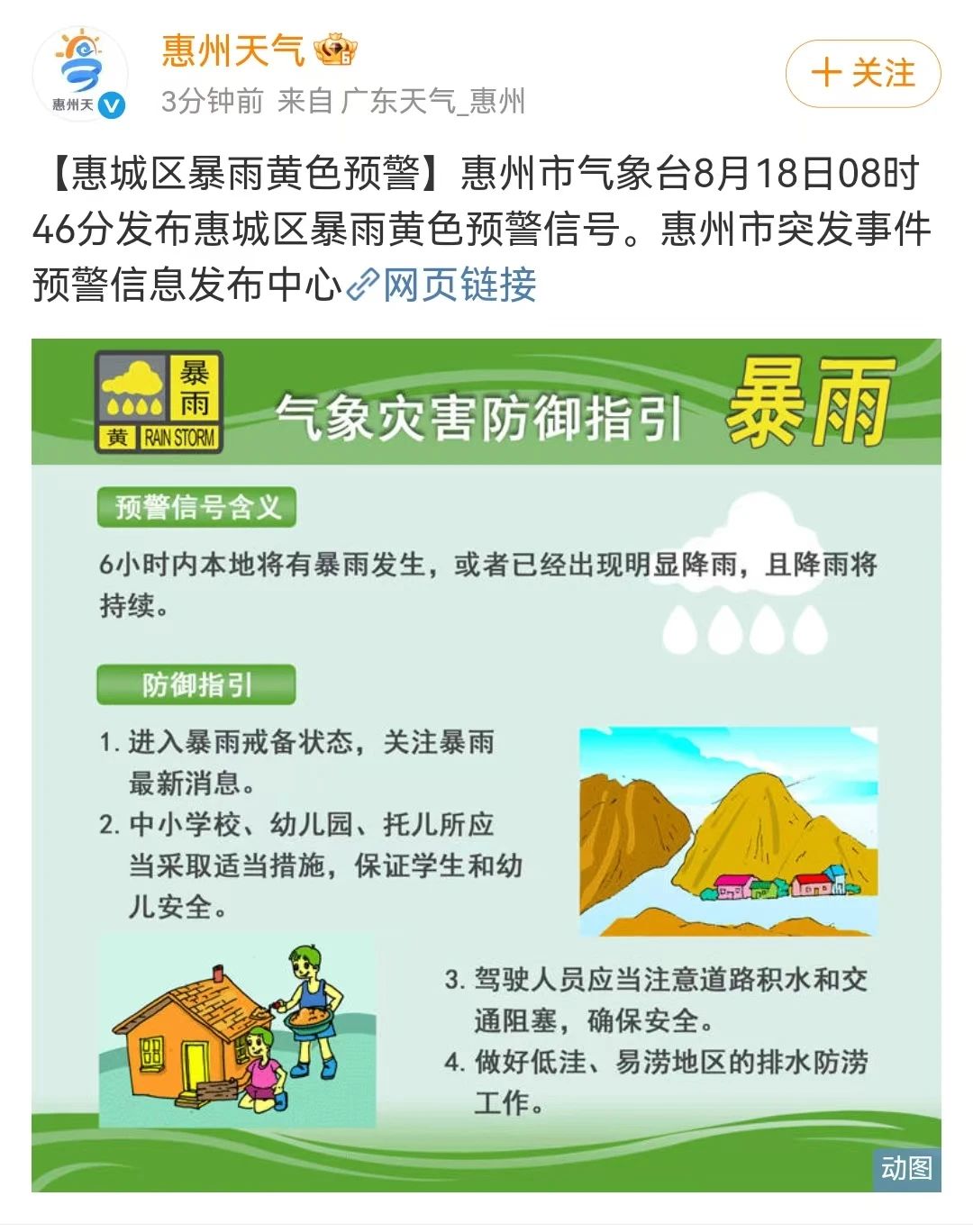
Task: View the rainstorm warning image in full
Action: pyautogui.click(x=486, y=765)
